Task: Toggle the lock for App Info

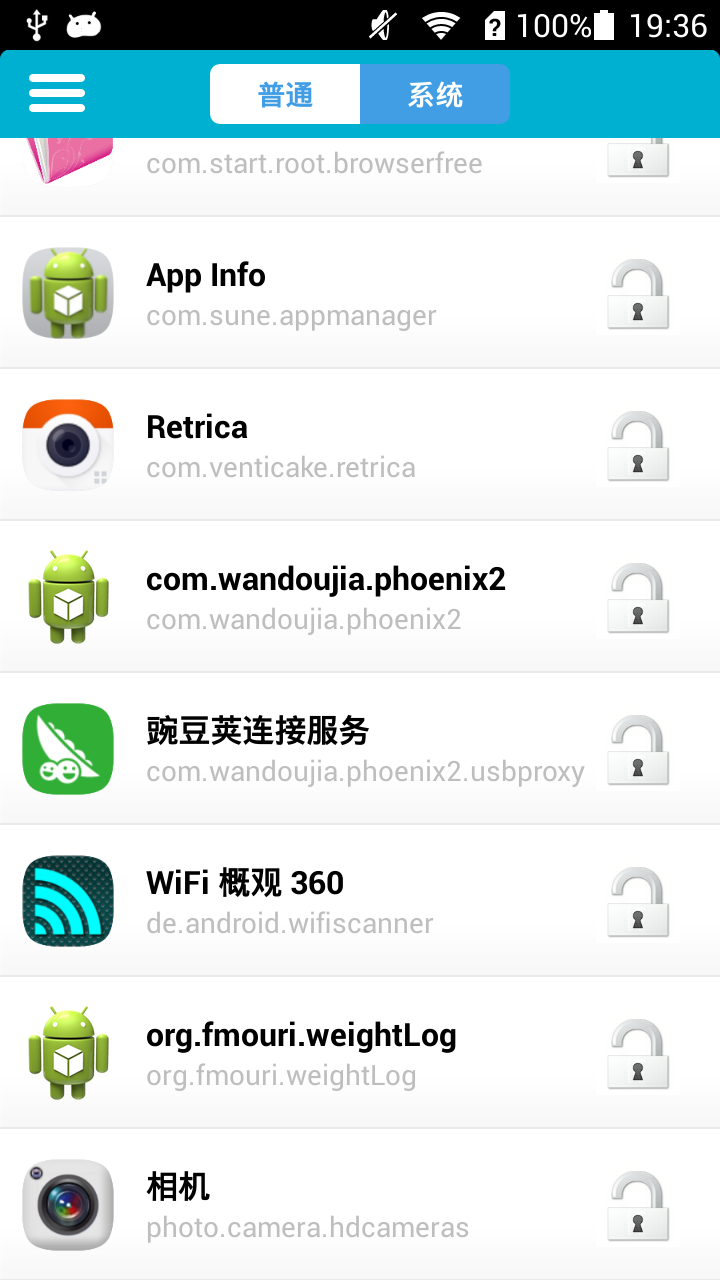Action: (x=638, y=296)
